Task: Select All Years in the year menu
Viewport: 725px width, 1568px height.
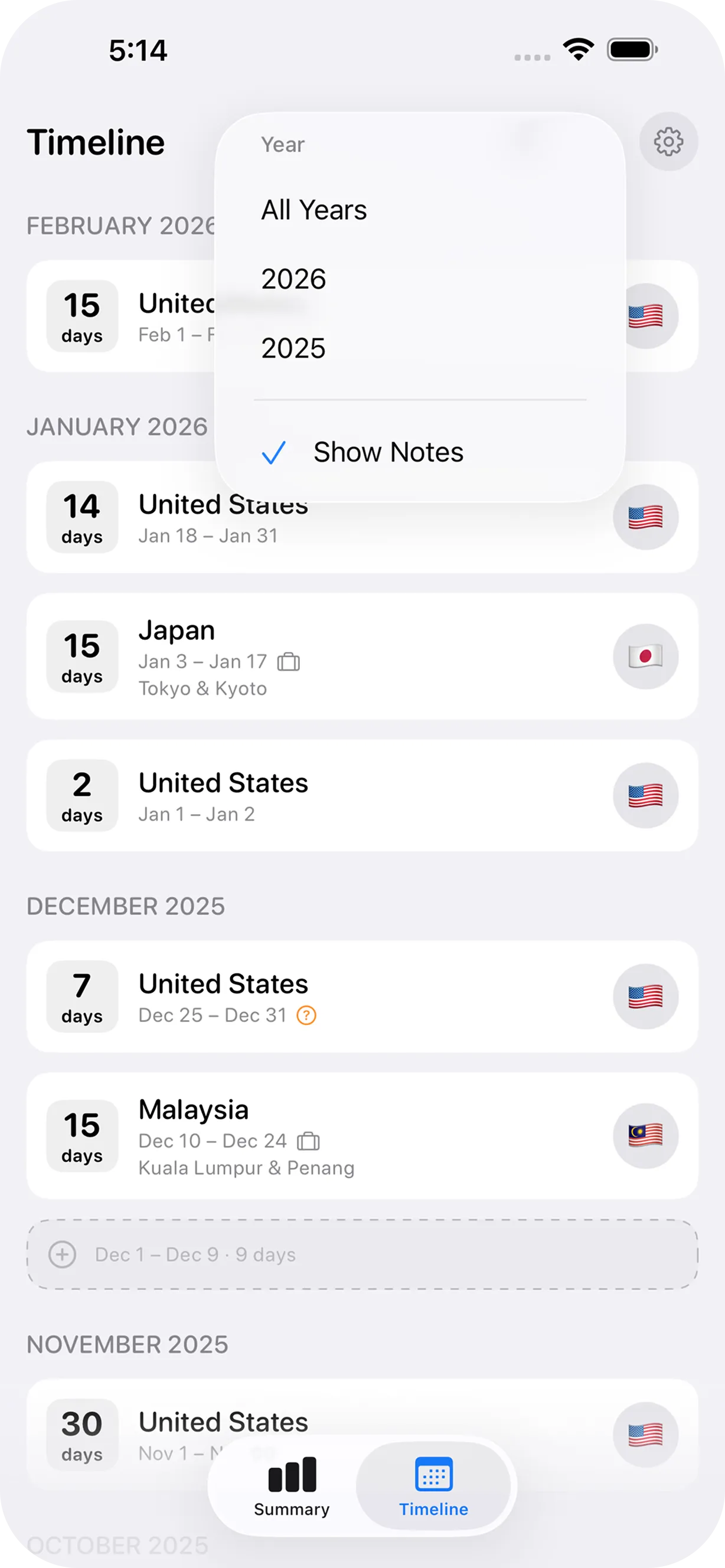Action: 313,210
